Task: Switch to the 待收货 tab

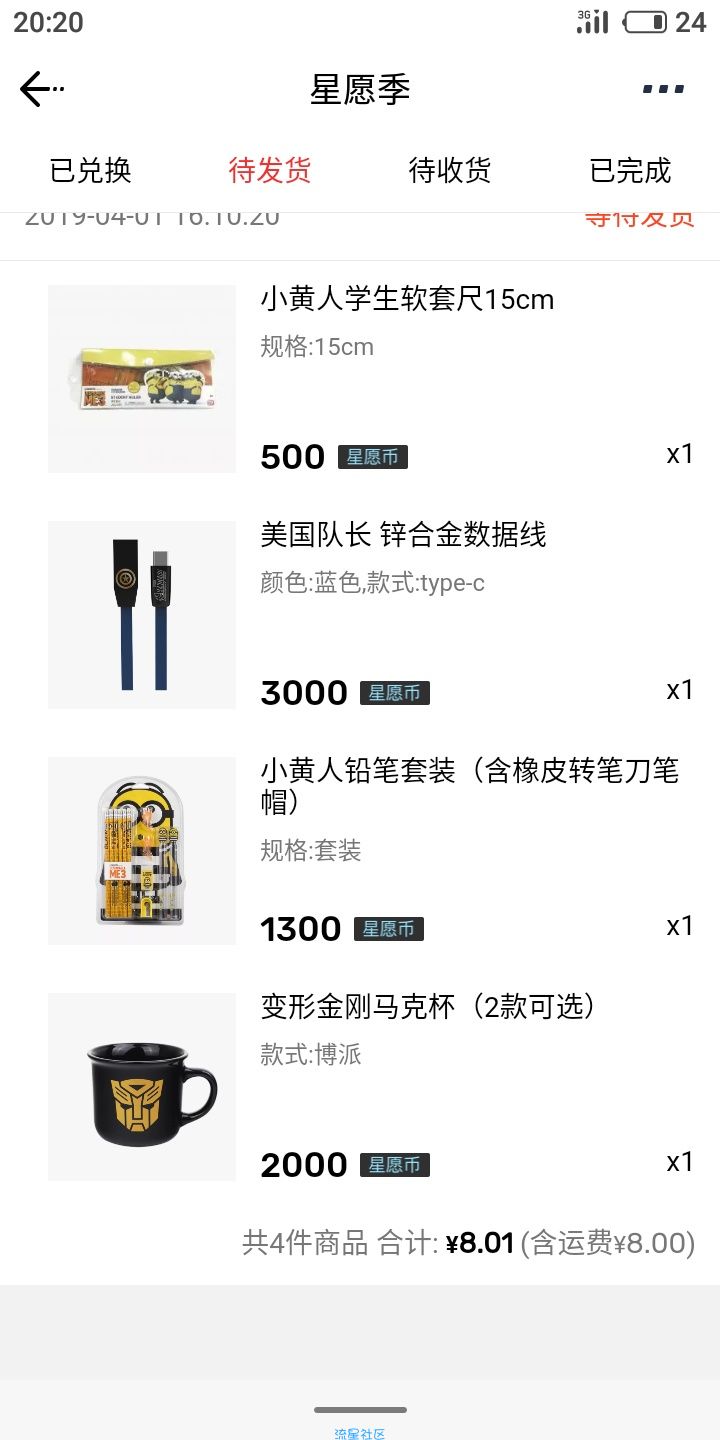Action: (x=450, y=170)
